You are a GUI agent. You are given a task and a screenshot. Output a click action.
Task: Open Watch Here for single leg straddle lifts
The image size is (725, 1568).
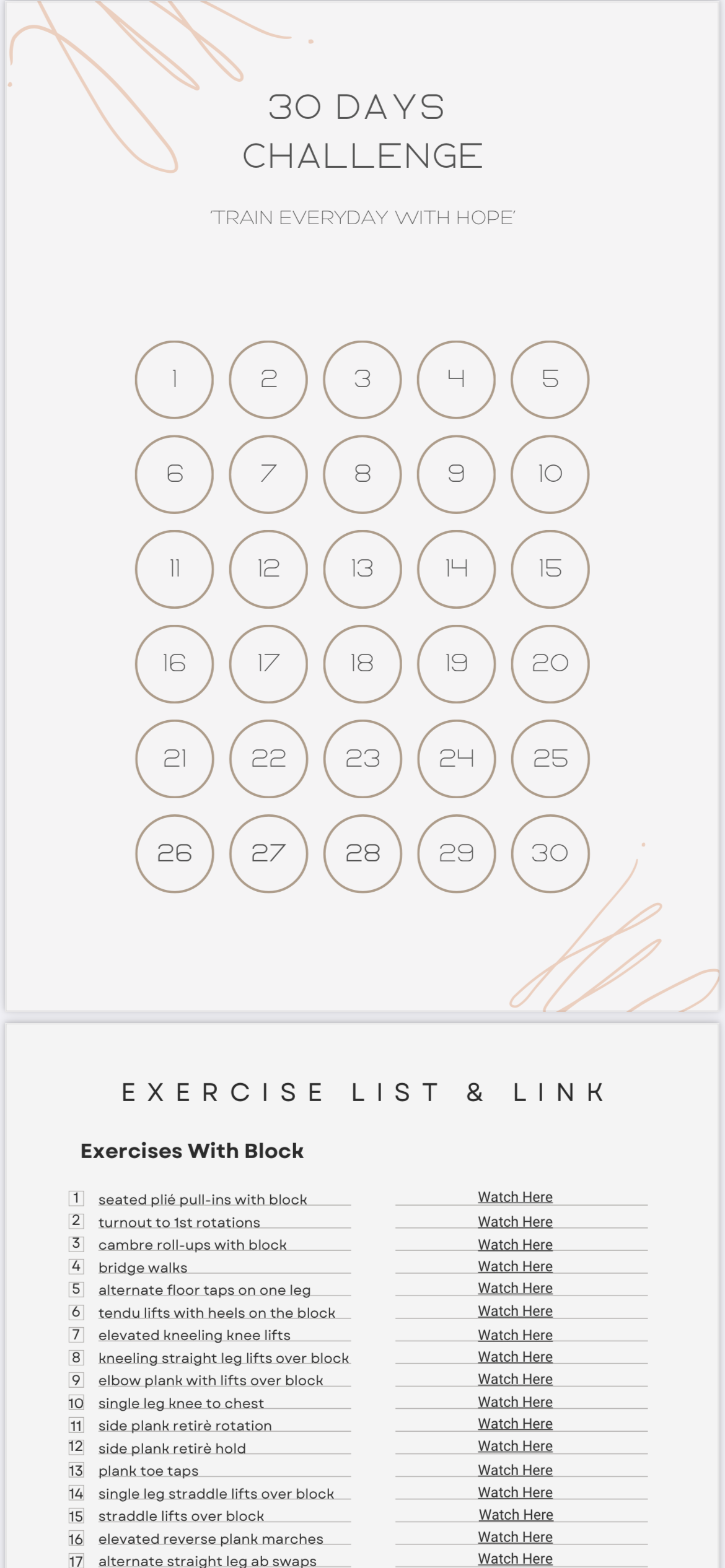[515, 1492]
